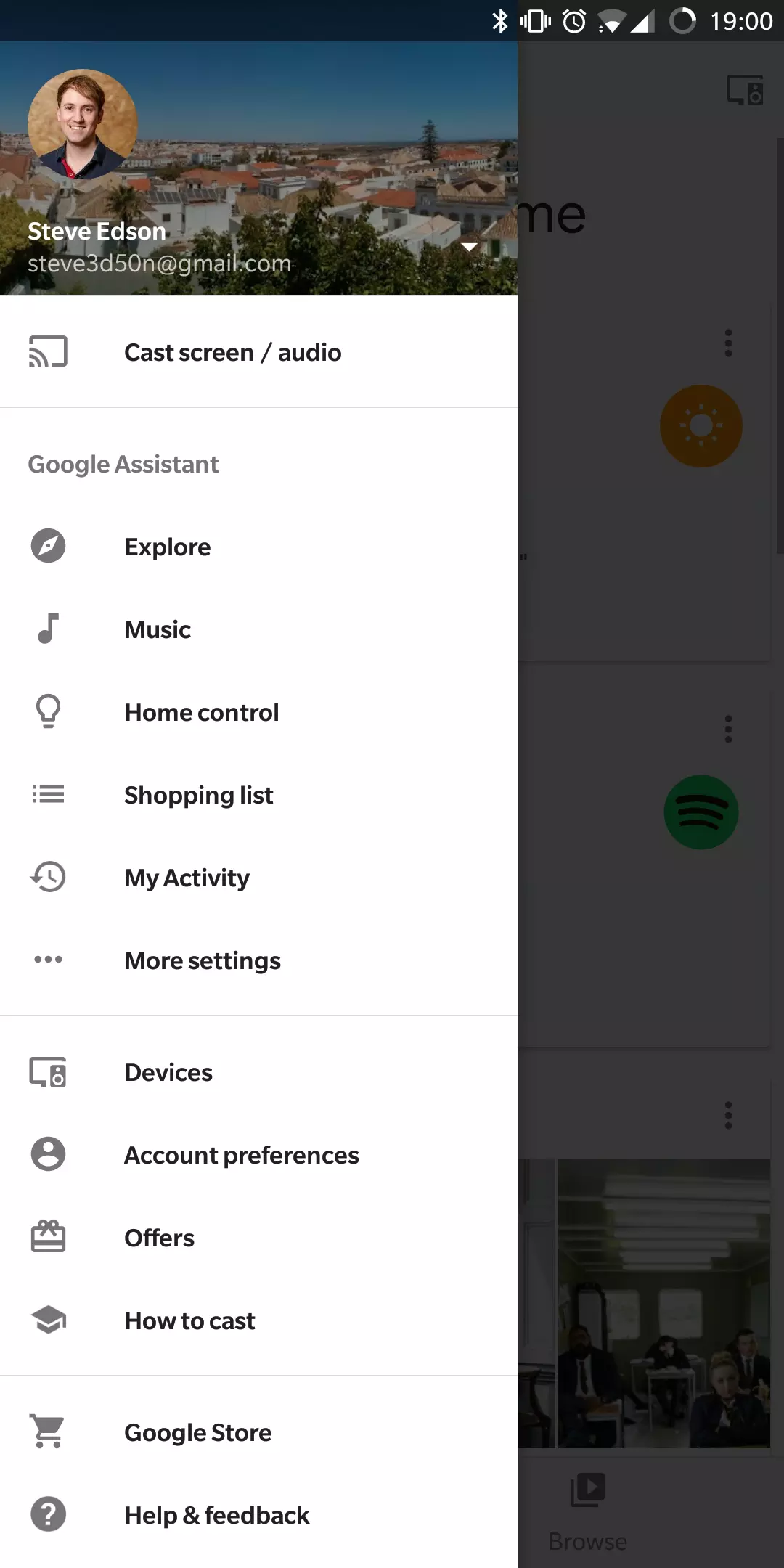Open Explore with the compass icon

coord(46,547)
